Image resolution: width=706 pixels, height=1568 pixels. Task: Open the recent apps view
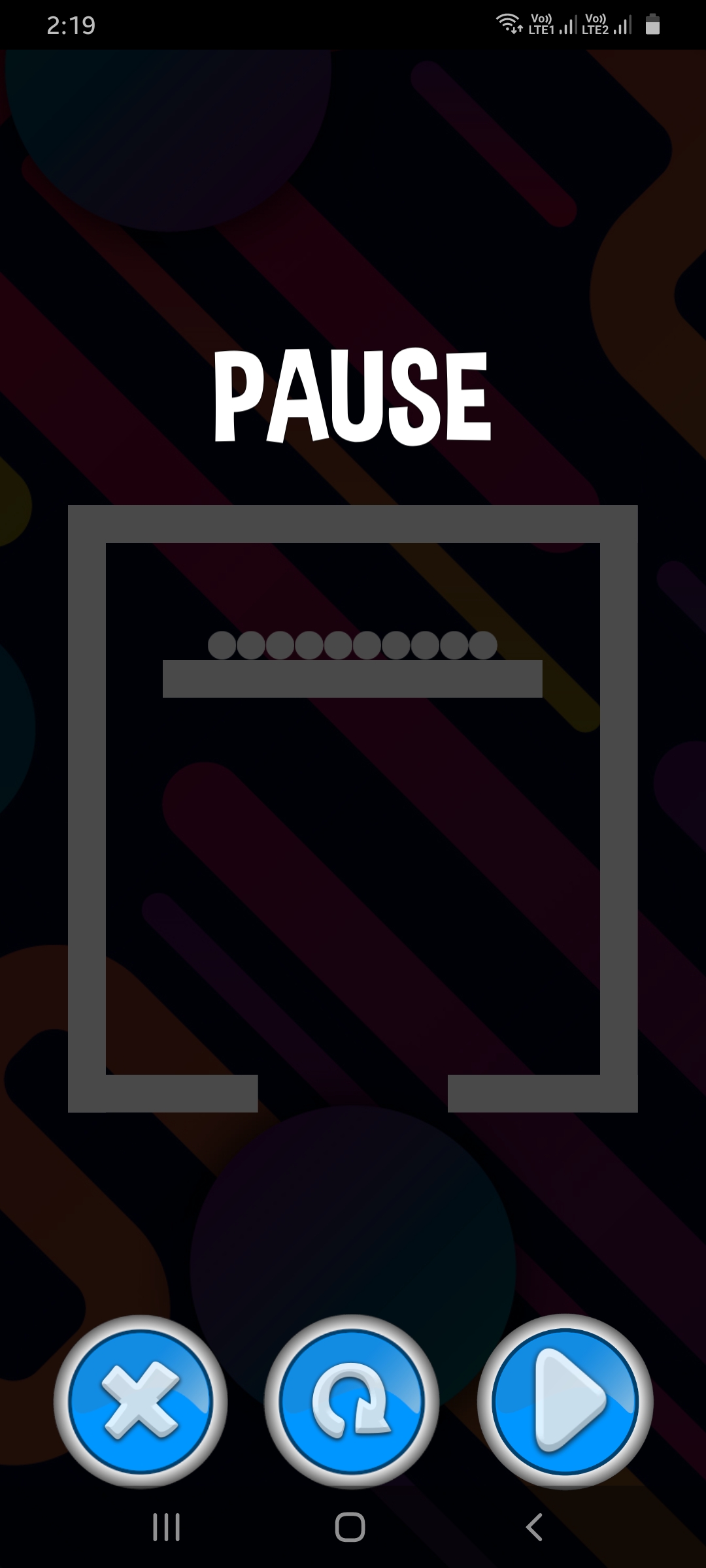point(166,1527)
